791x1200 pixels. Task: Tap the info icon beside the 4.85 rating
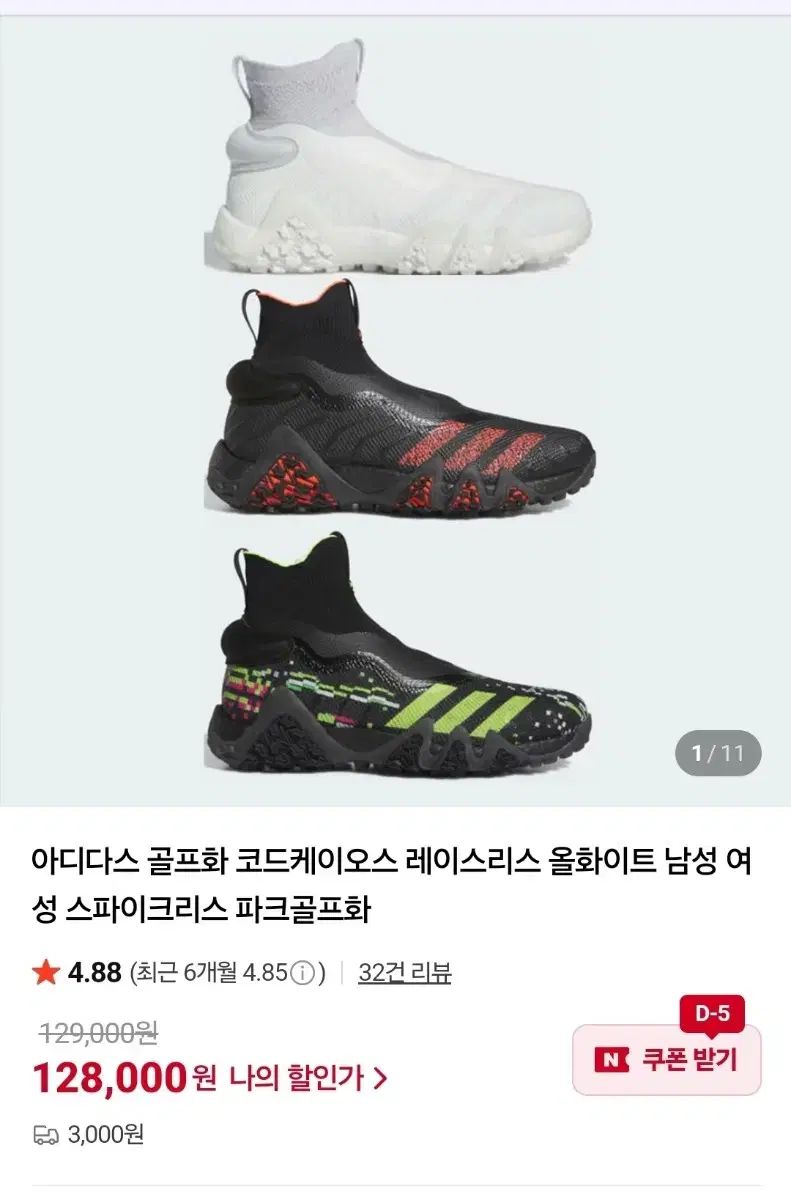(300, 973)
